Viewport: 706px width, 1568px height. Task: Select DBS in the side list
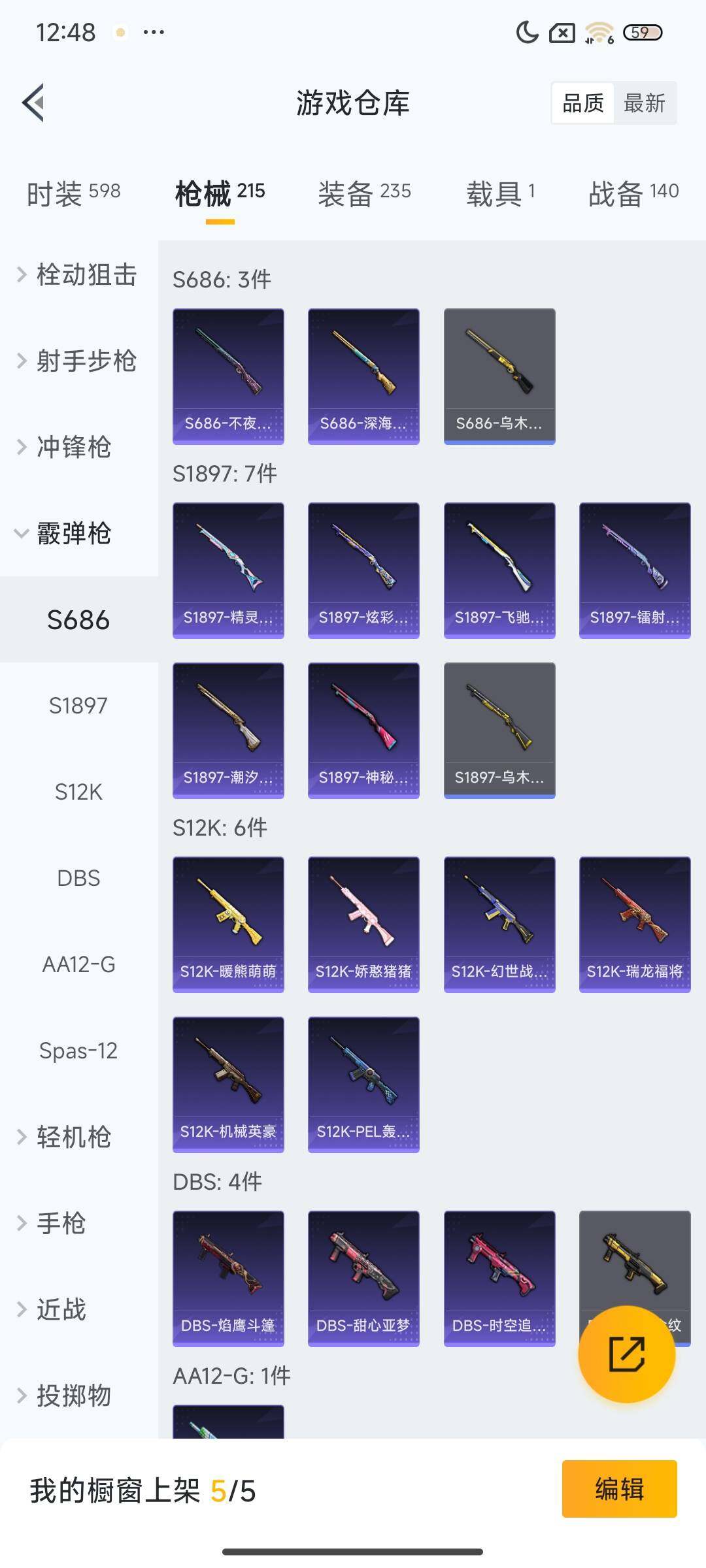(78, 878)
